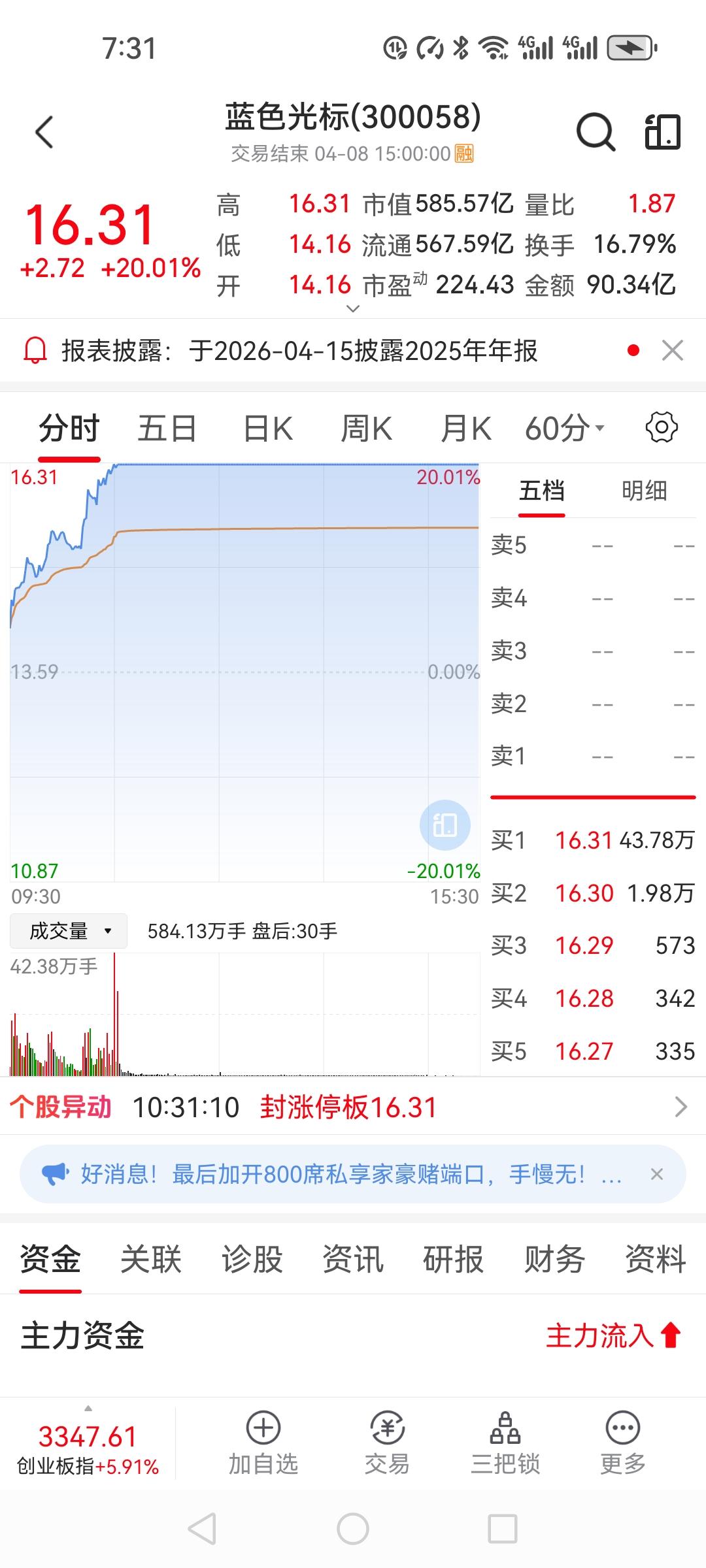Tap the back arrow to exit stock page
Viewport: 706px width, 1568px height.
pyautogui.click(x=44, y=131)
